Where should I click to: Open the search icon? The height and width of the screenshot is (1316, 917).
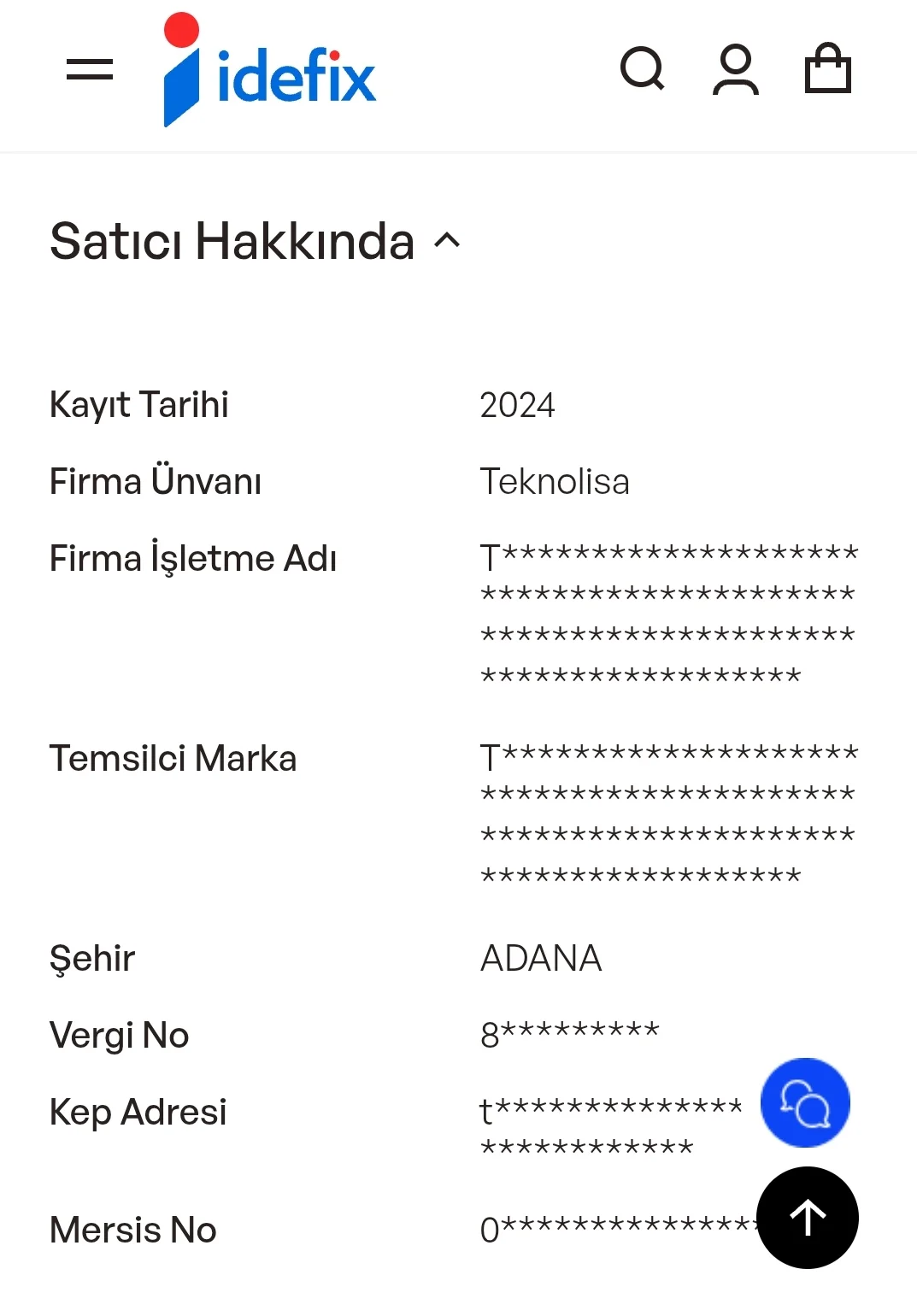pos(643,69)
